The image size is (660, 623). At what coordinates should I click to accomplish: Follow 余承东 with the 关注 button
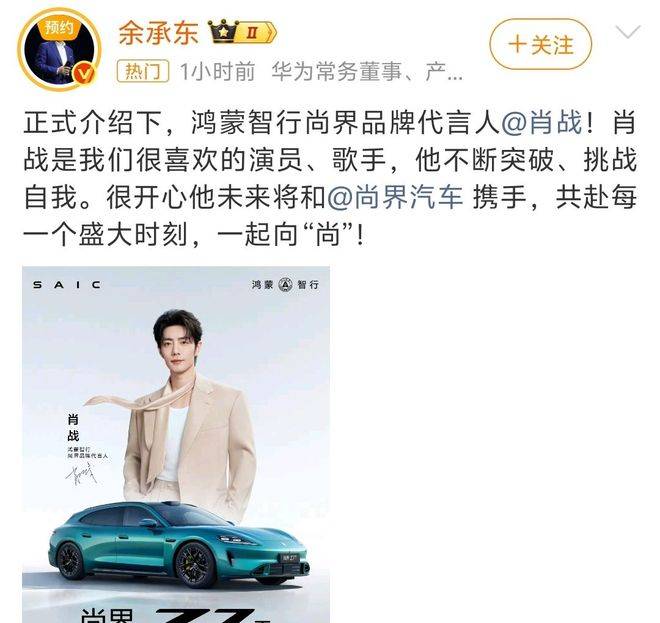[x=541, y=45]
